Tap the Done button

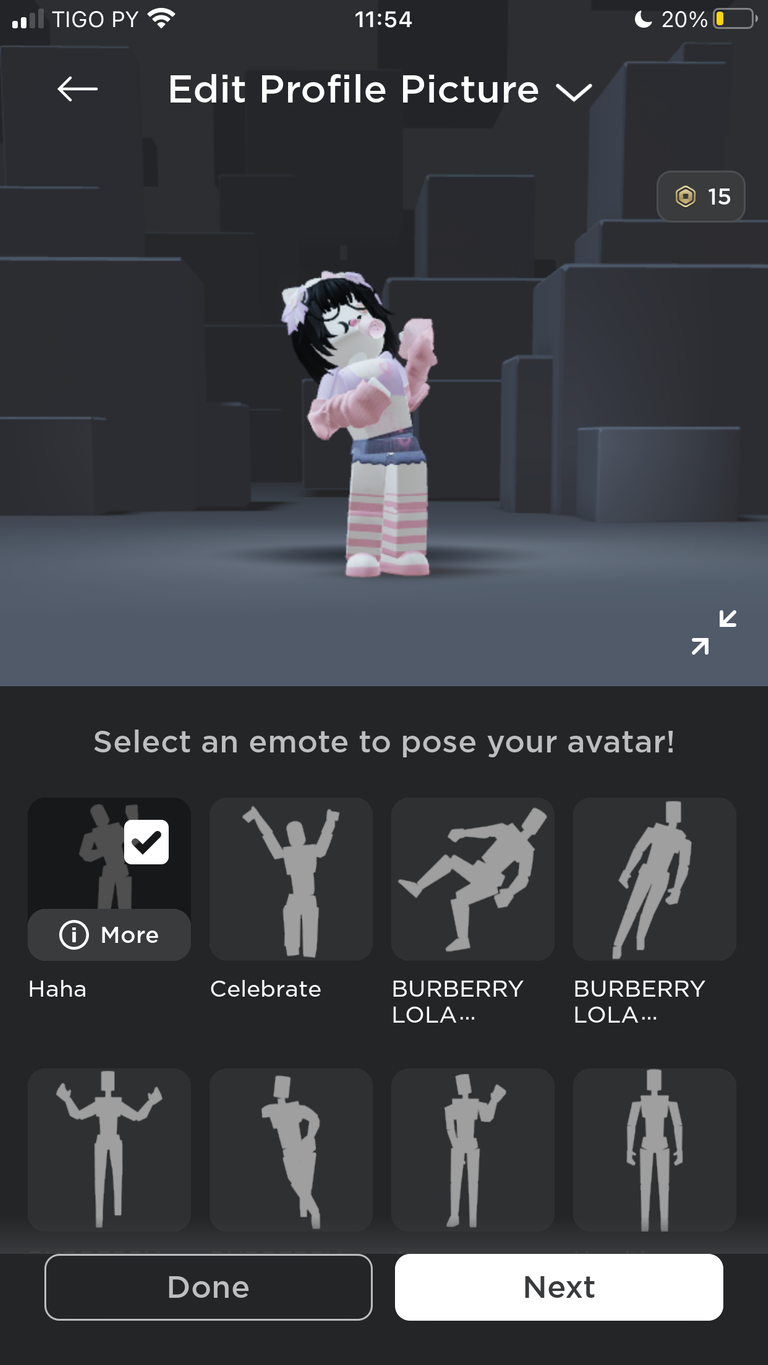208,1287
